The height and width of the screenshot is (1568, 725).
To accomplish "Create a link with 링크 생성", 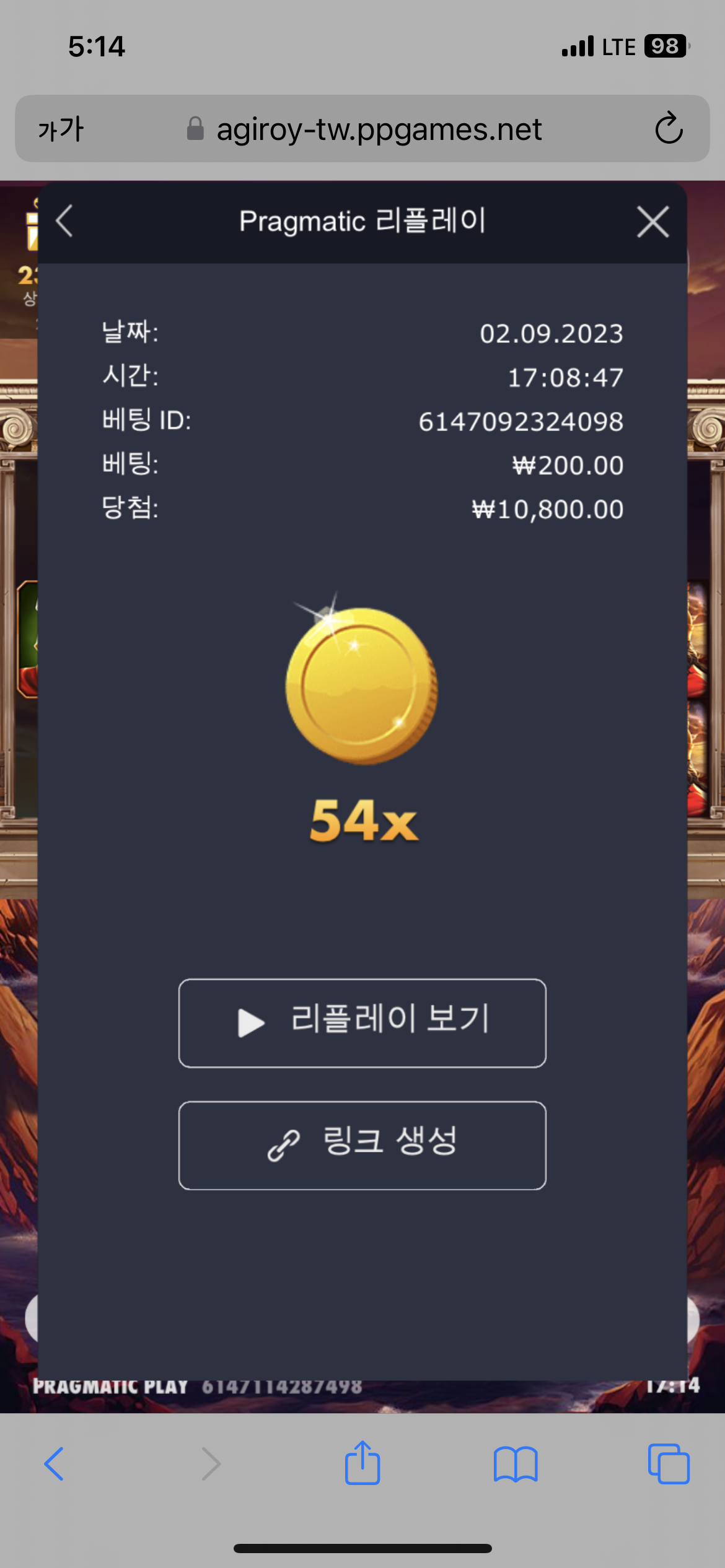I will coord(362,1145).
